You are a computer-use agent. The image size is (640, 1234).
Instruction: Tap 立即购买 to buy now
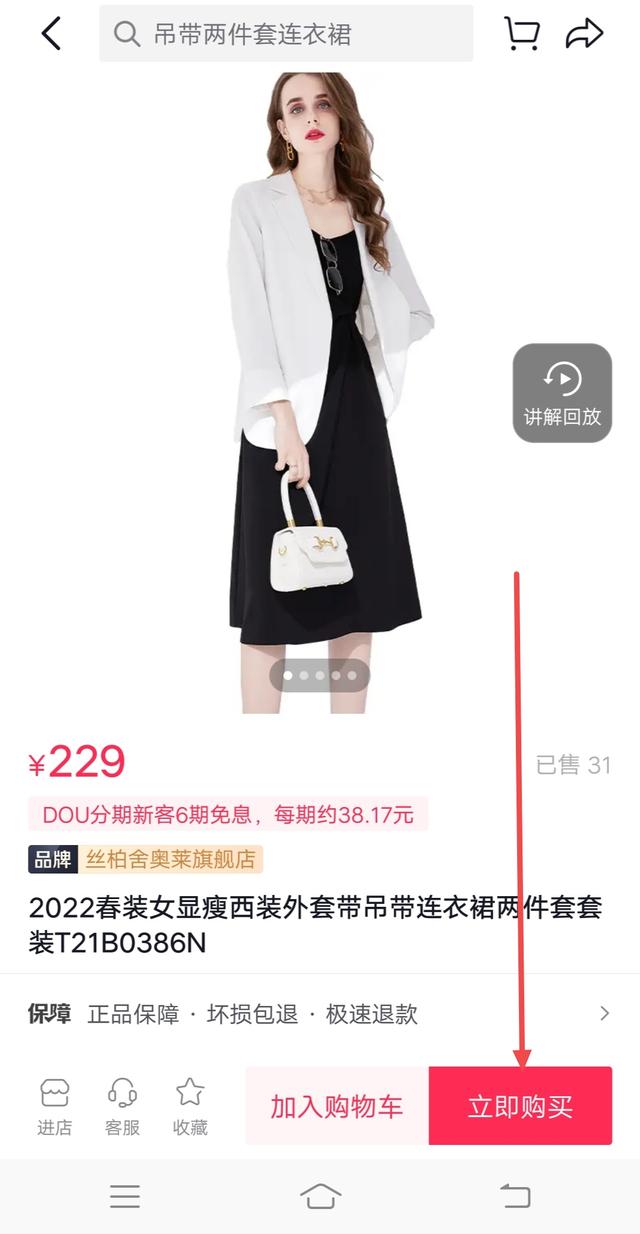[520, 1106]
